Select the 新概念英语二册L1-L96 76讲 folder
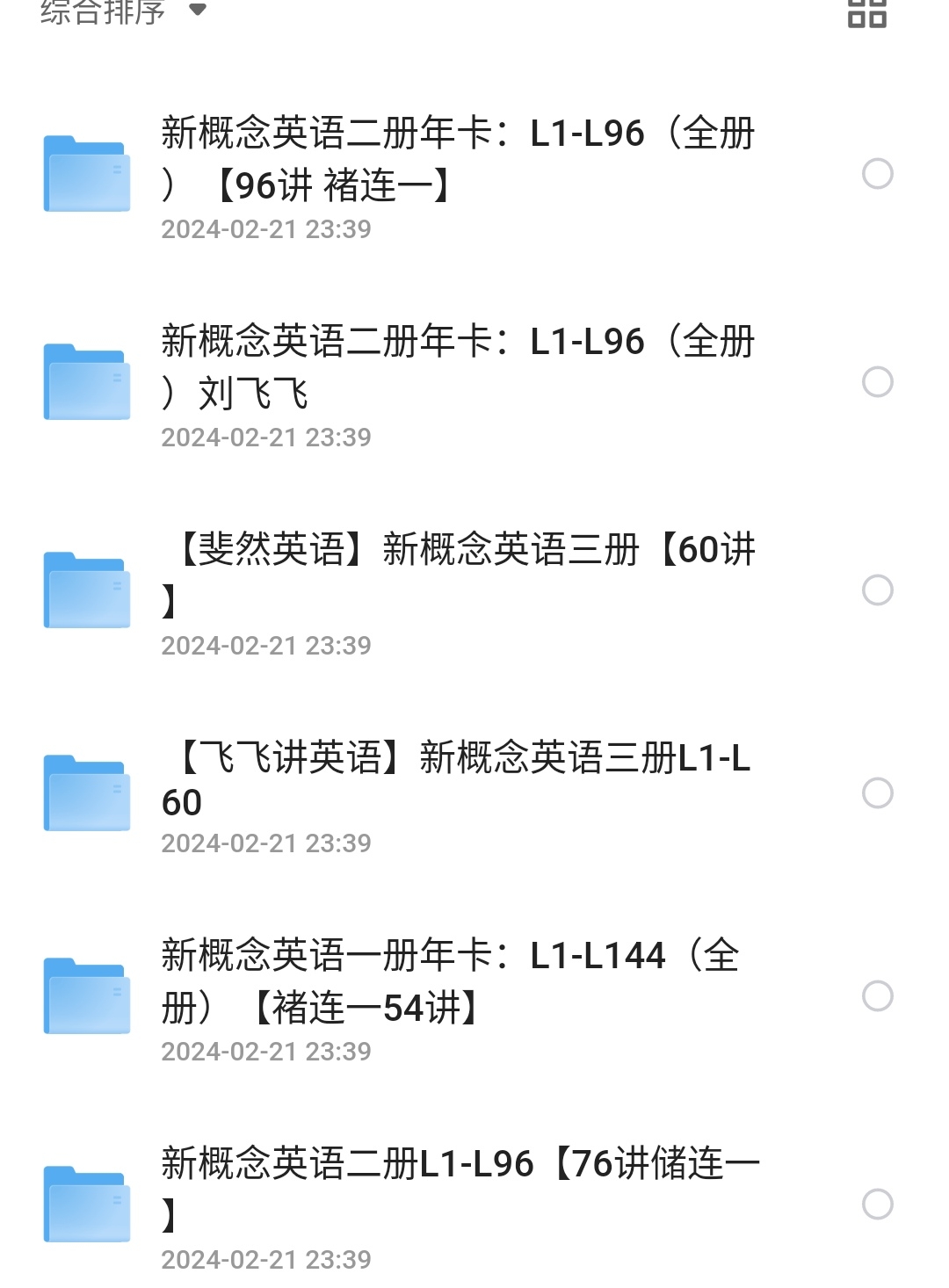 click(877, 1205)
